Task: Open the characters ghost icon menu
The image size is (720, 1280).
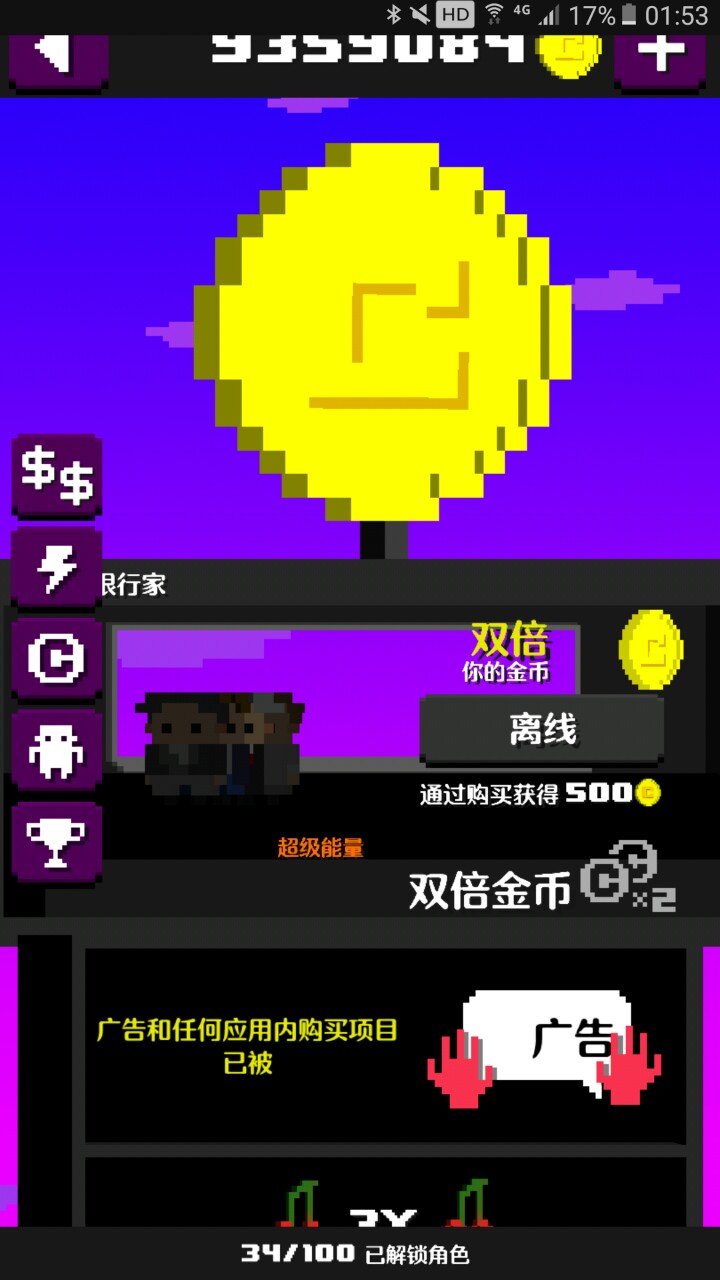Action: click(57, 751)
